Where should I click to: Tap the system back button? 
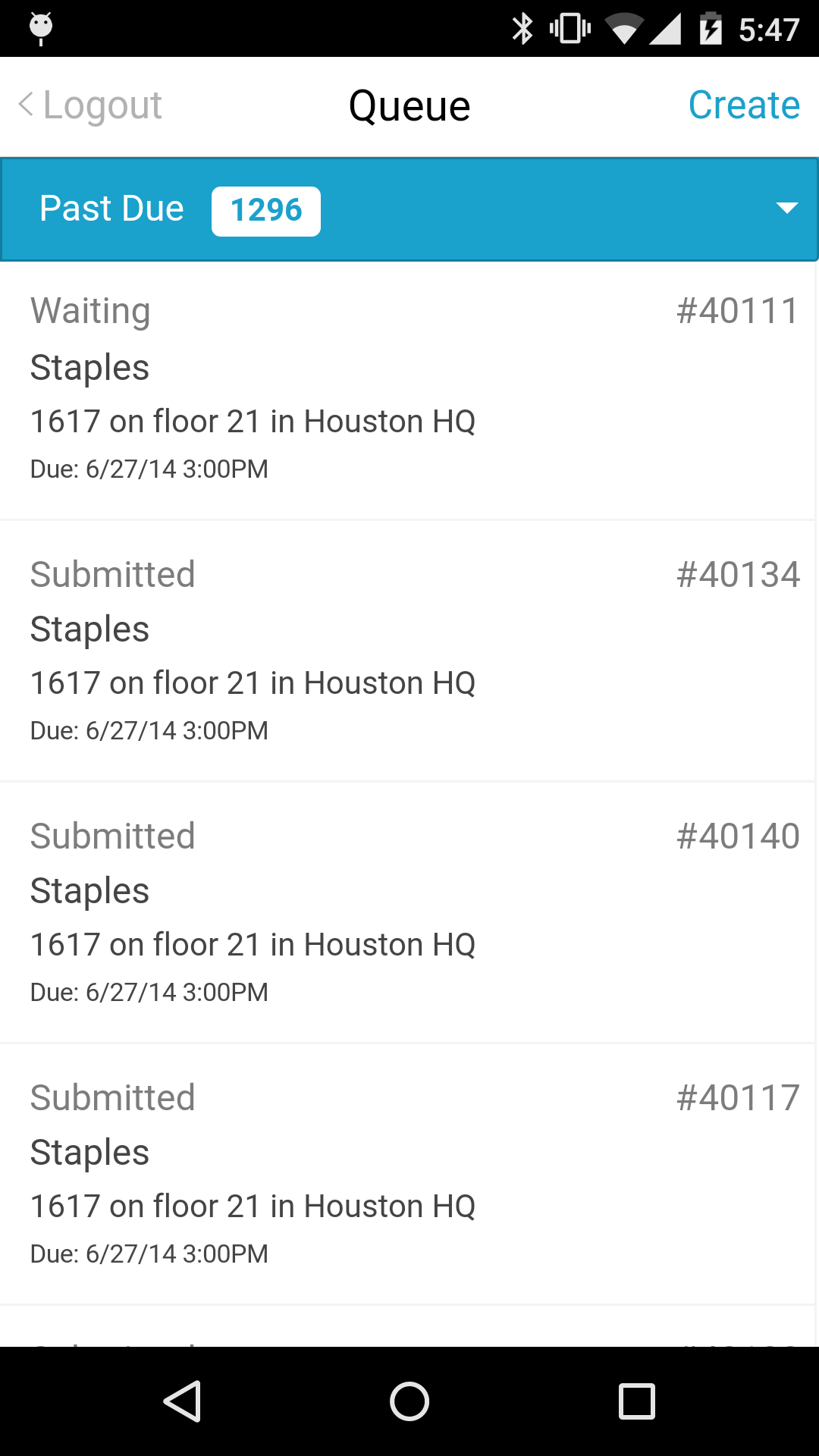coord(182,1401)
